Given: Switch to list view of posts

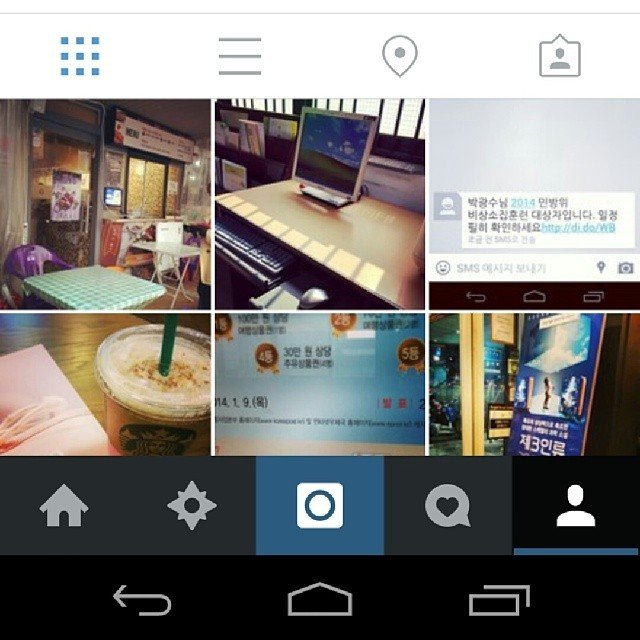Looking at the screenshot, I should tap(240, 56).
